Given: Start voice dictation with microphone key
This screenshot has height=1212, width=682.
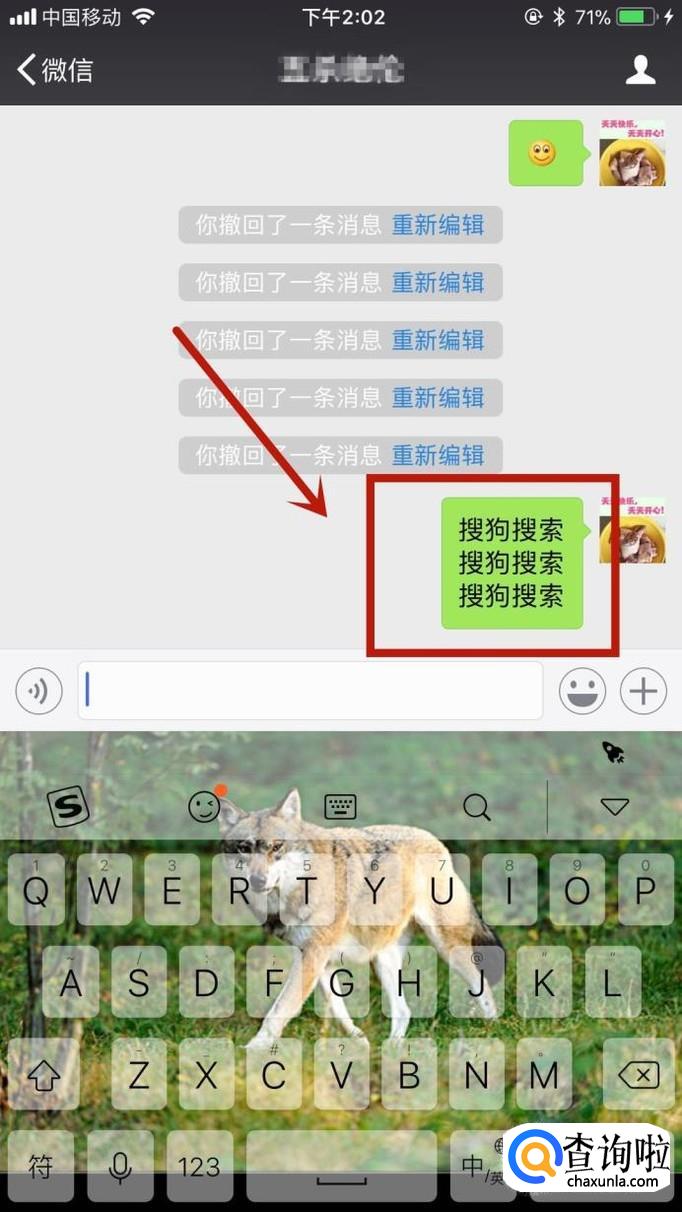Looking at the screenshot, I should [x=120, y=1166].
